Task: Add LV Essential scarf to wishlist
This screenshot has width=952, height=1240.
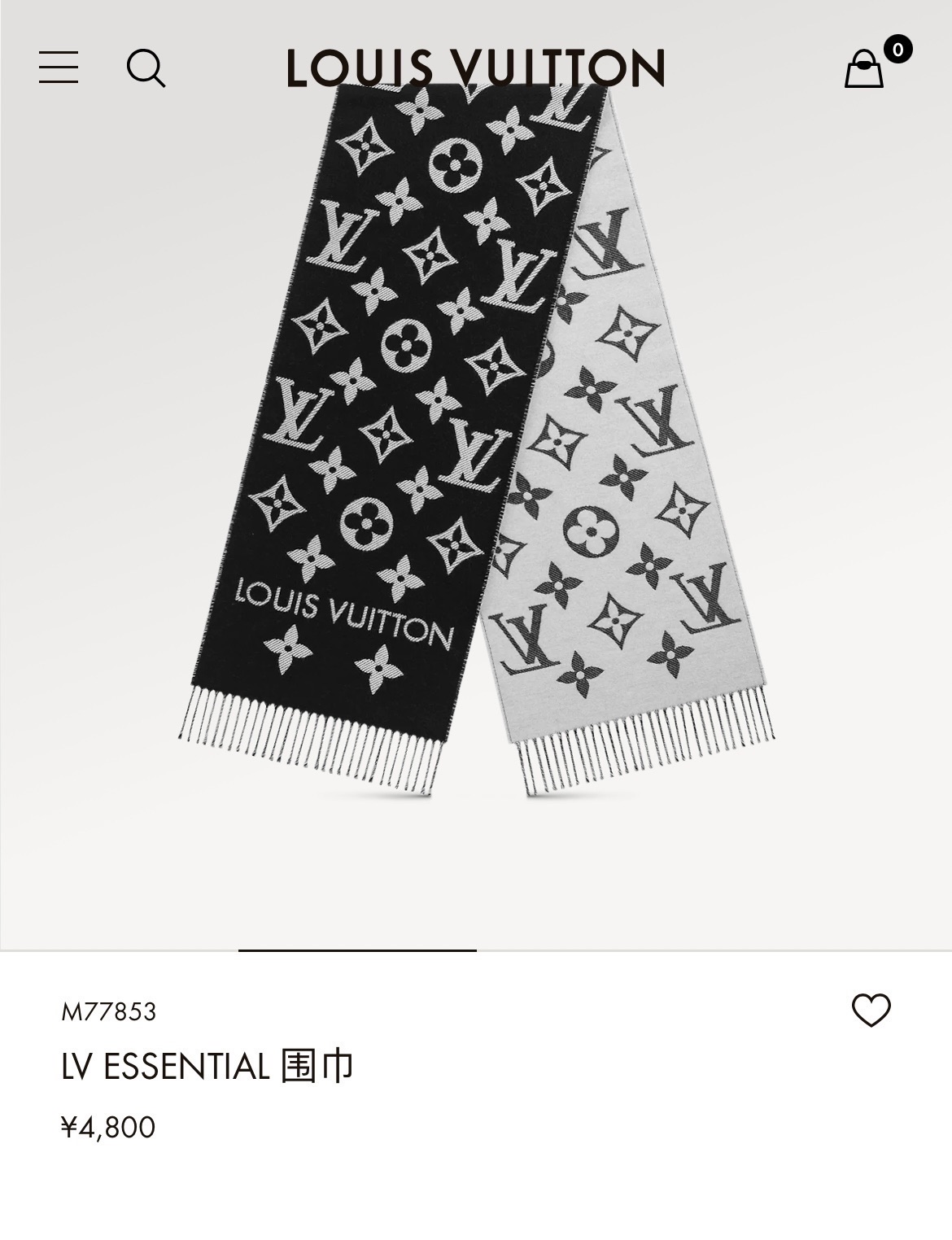Action: click(871, 1010)
